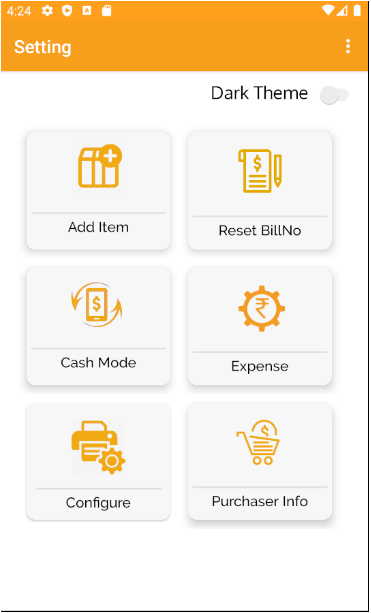Select the Reset BillNo card

[x=260, y=190]
